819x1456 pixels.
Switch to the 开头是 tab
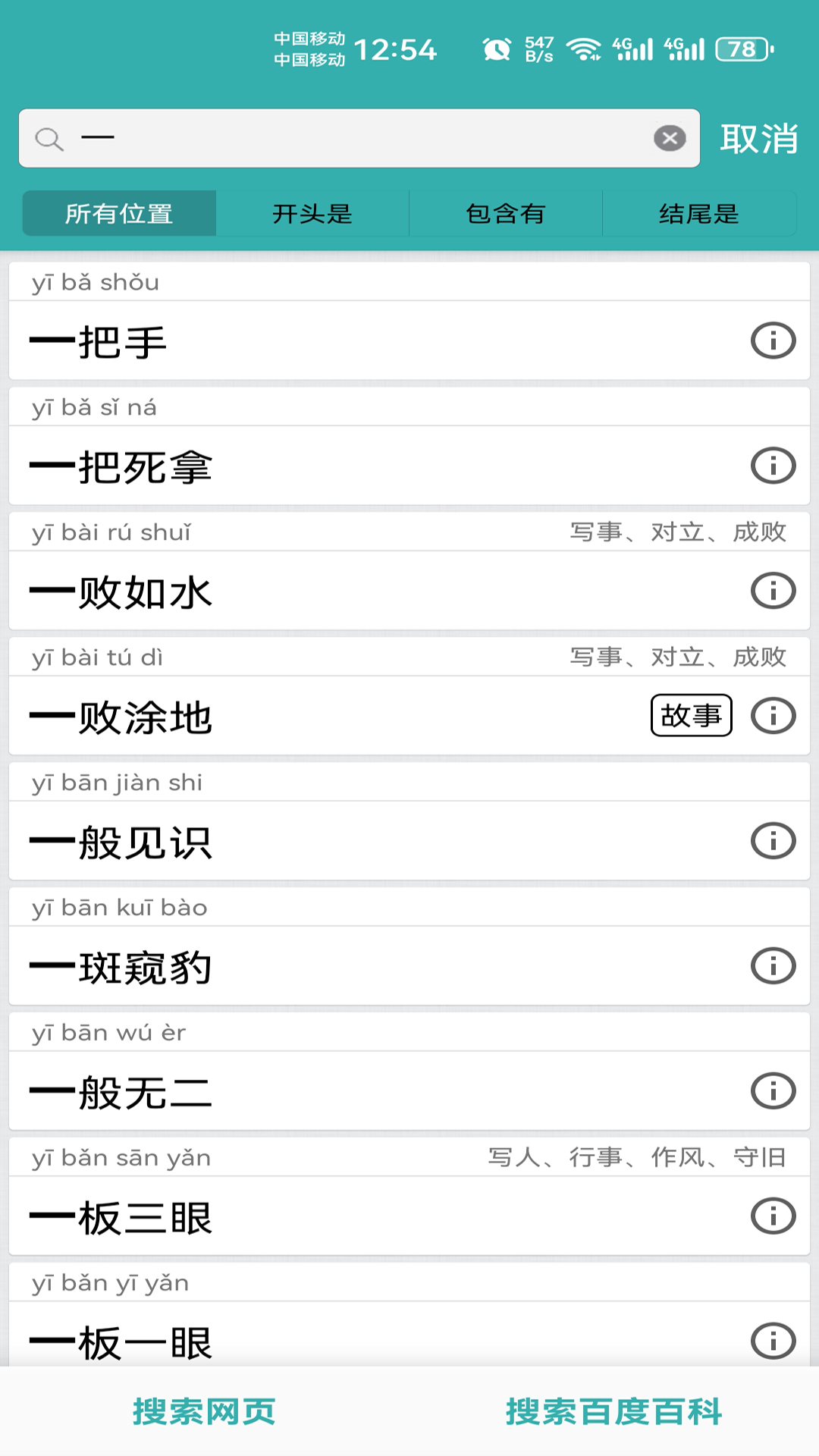[x=312, y=214]
